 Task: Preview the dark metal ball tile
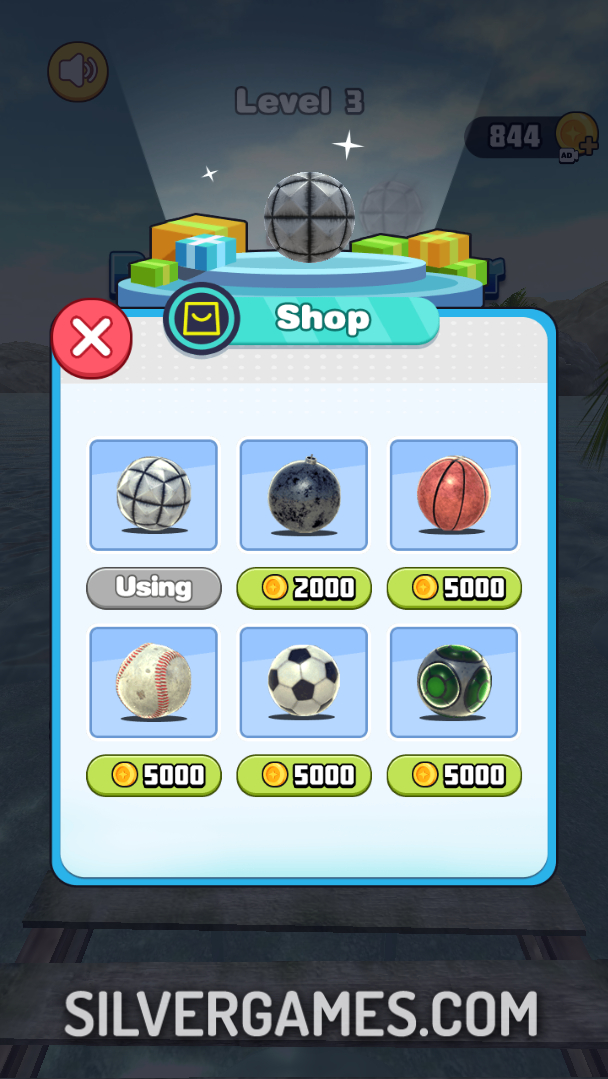click(304, 495)
